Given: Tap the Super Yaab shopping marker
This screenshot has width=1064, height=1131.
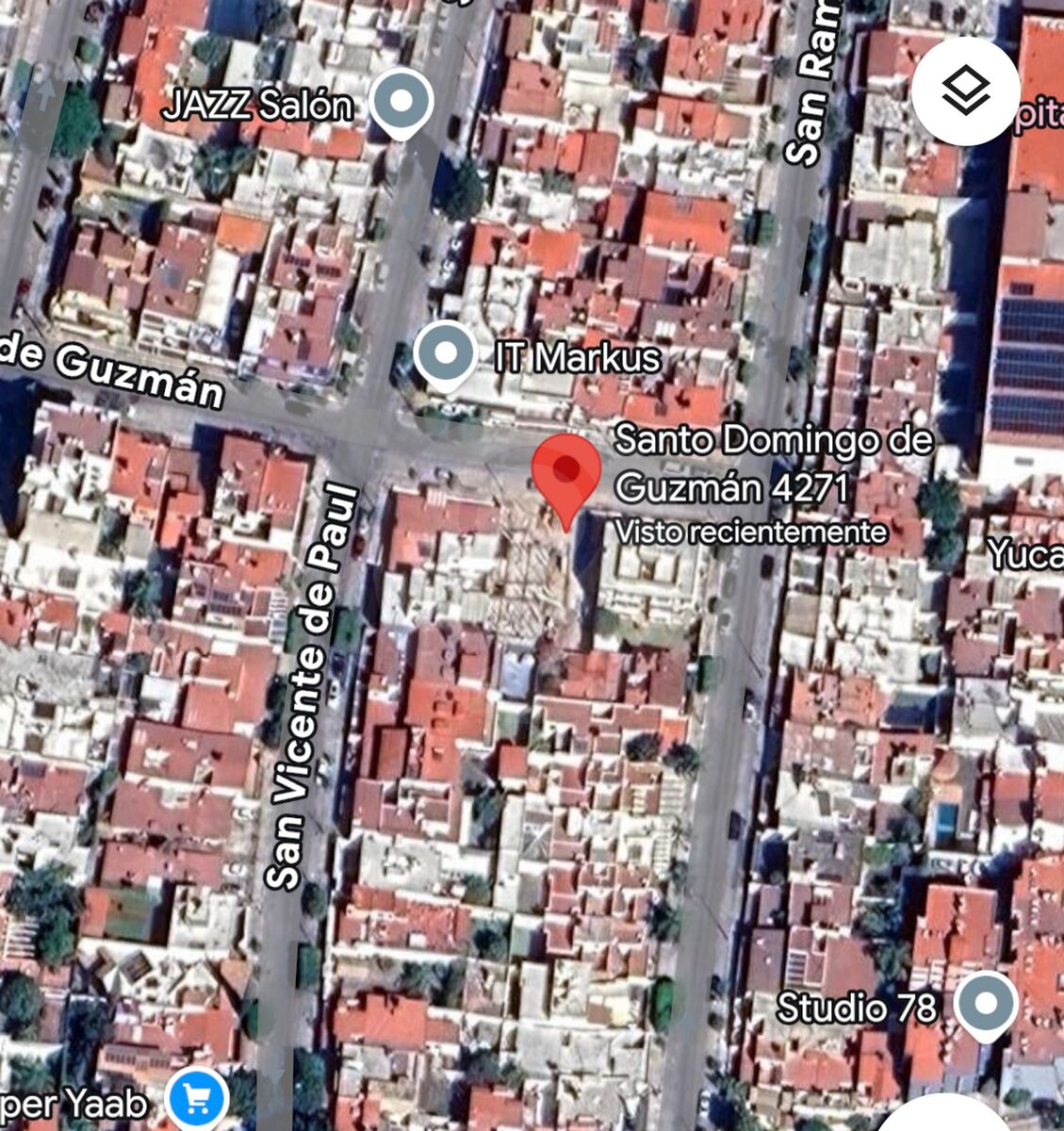Looking at the screenshot, I should 197,1098.
